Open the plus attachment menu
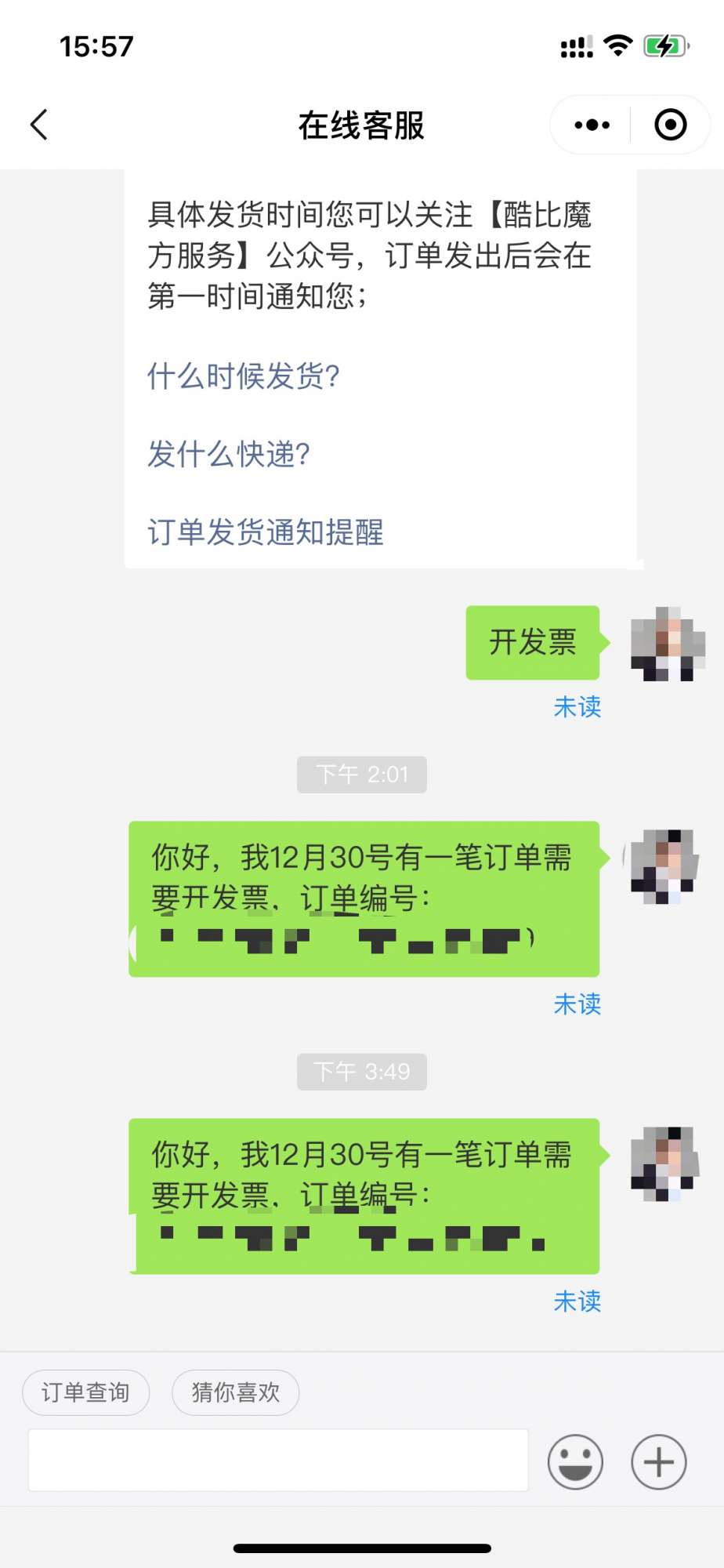The image size is (724, 1568). pyautogui.click(x=659, y=1461)
